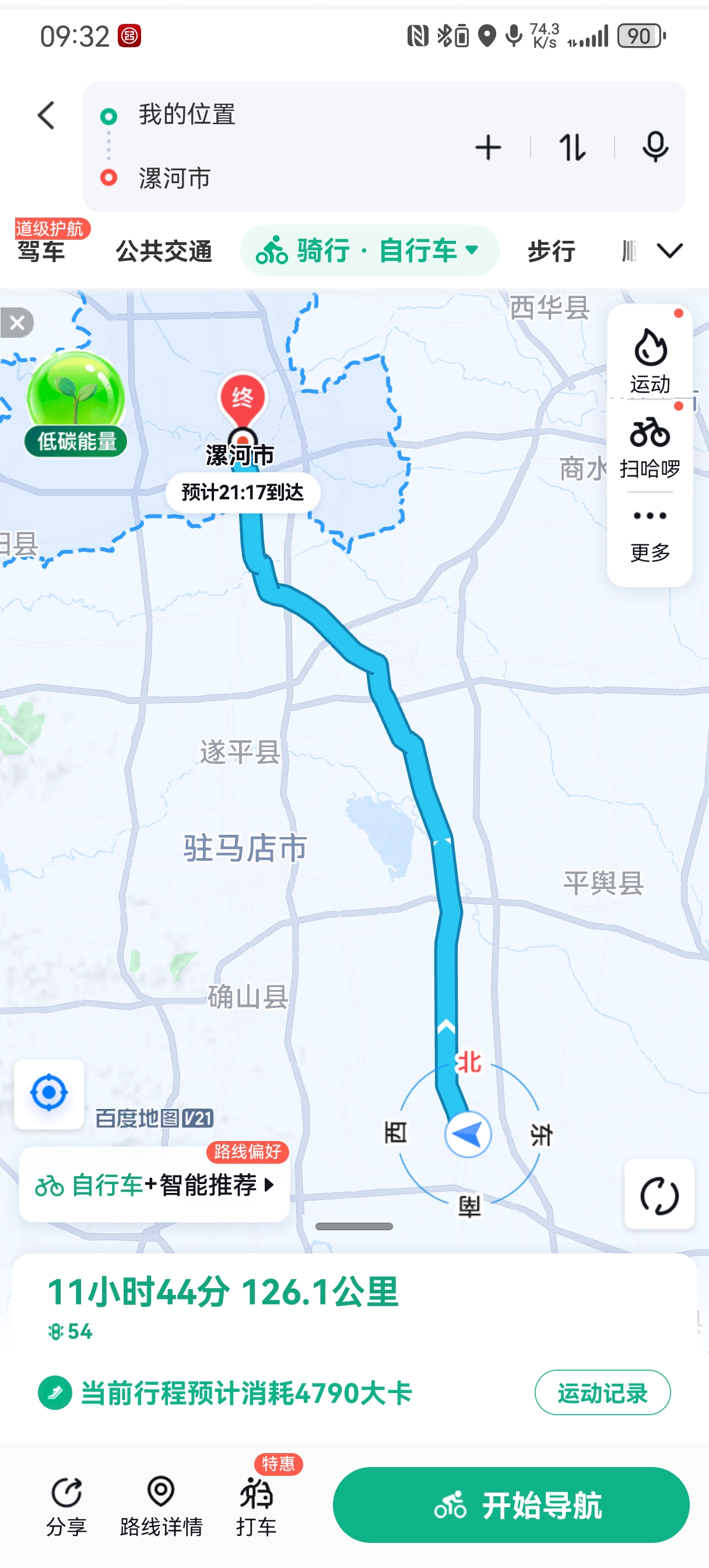Dismiss the 低碳能量 floating badge
The height and width of the screenshot is (1568, 709).
tap(17, 323)
